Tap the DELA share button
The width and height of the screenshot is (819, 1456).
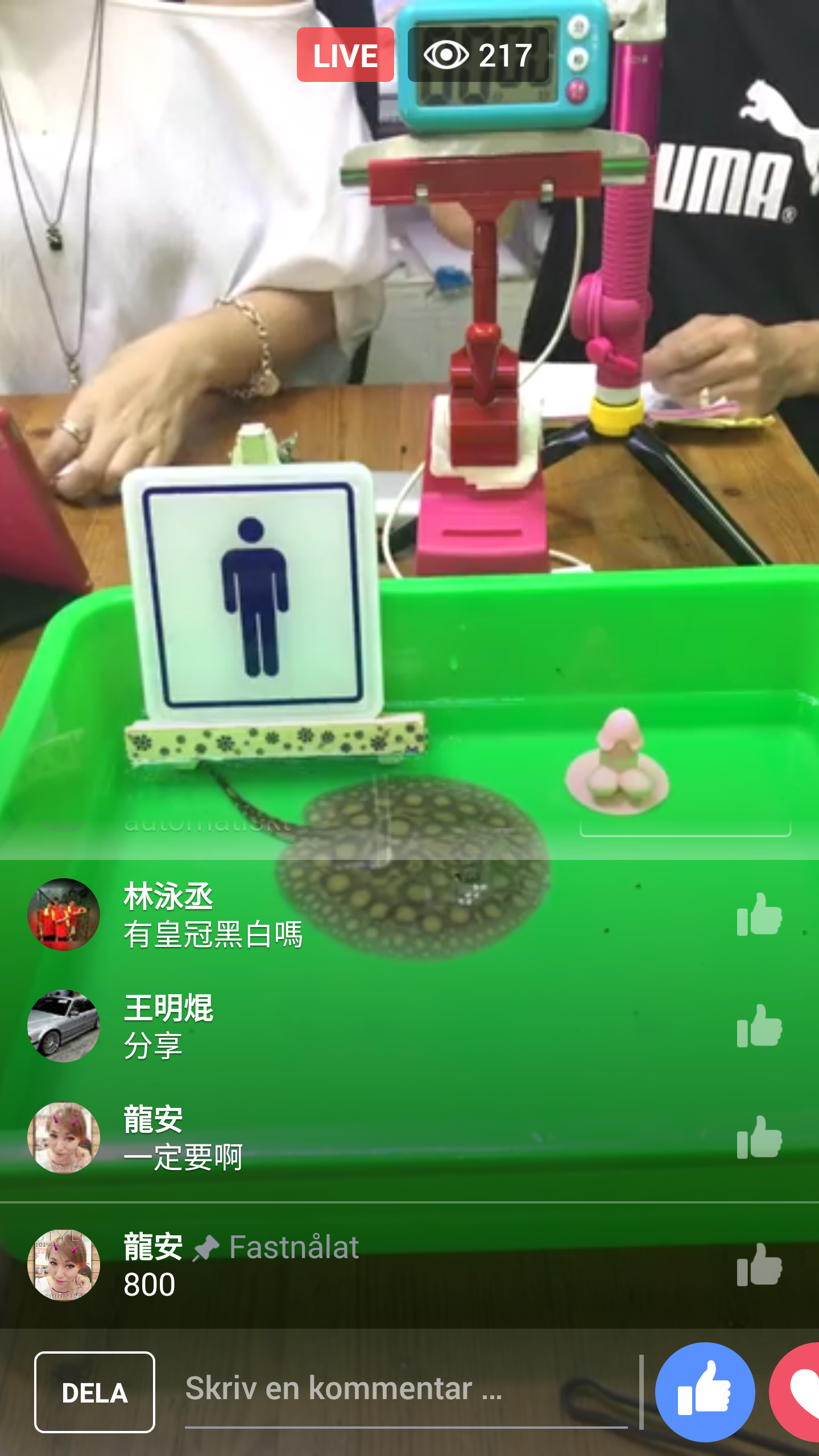pyautogui.click(x=94, y=1392)
